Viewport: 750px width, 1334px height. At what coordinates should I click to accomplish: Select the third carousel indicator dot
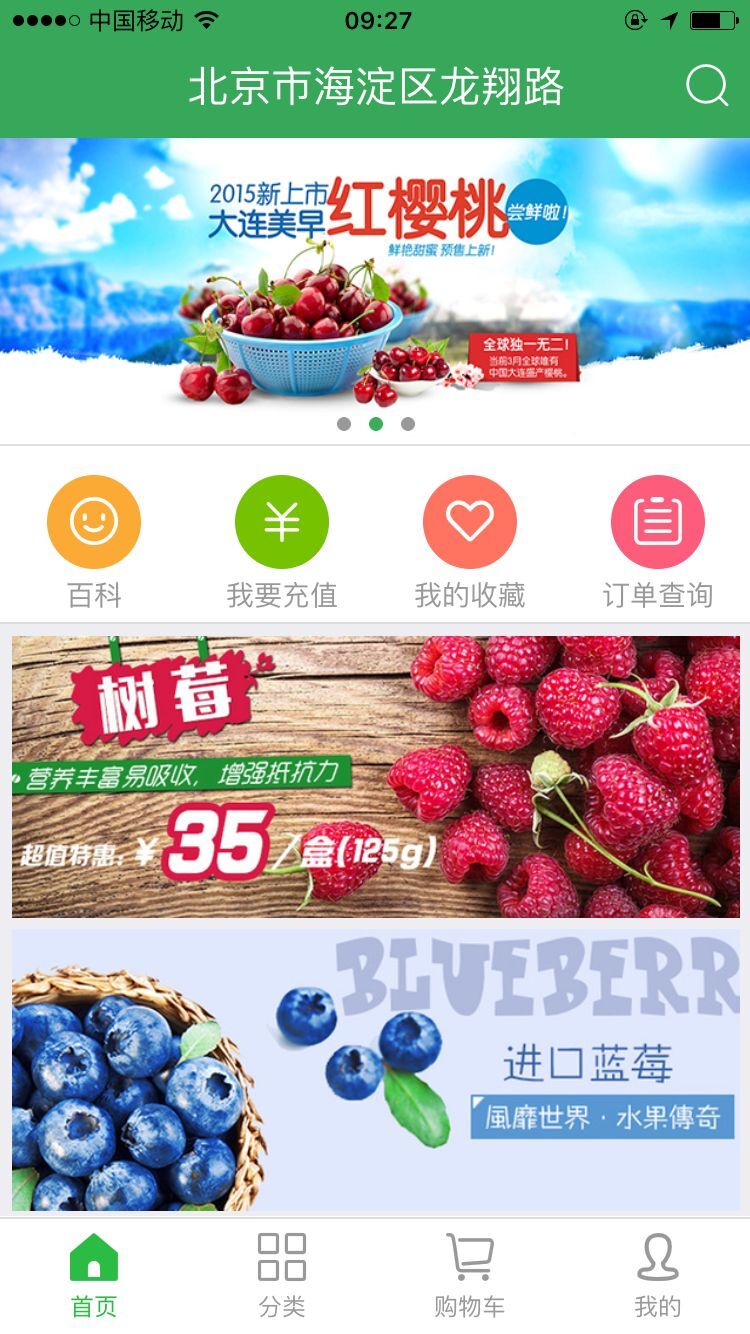pyautogui.click(x=406, y=424)
